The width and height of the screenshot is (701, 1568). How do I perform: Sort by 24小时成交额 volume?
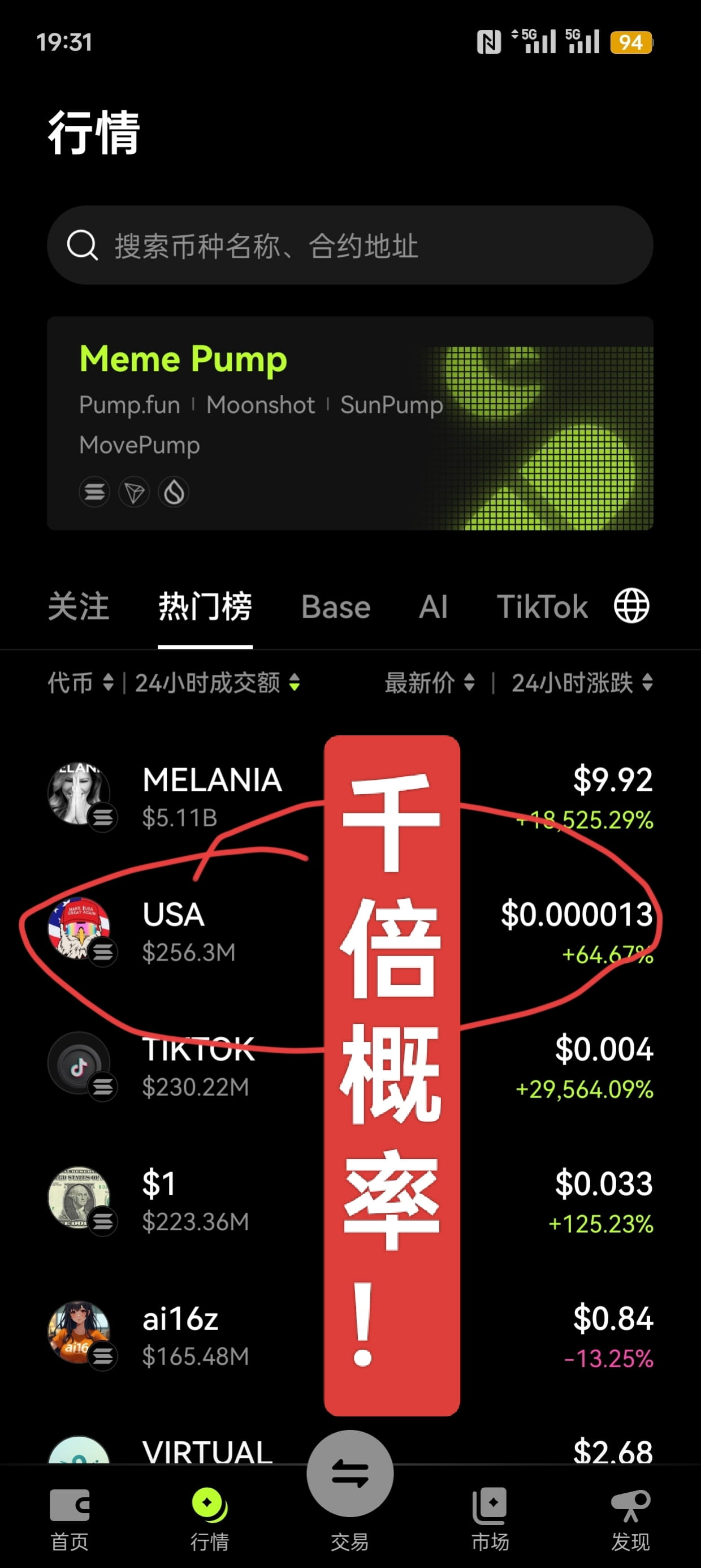217,682
